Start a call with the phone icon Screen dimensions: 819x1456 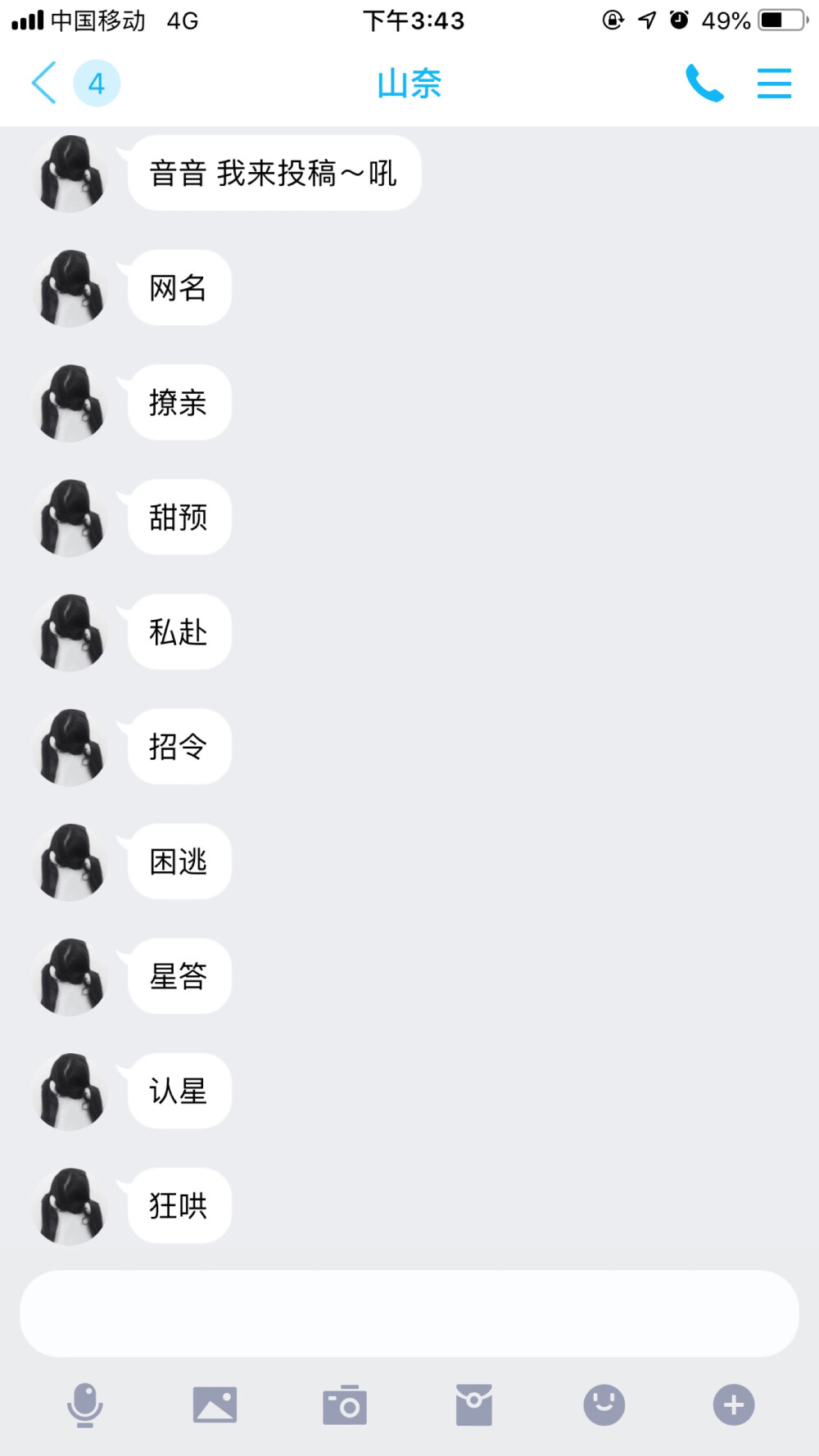pyautogui.click(x=705, y=83)
